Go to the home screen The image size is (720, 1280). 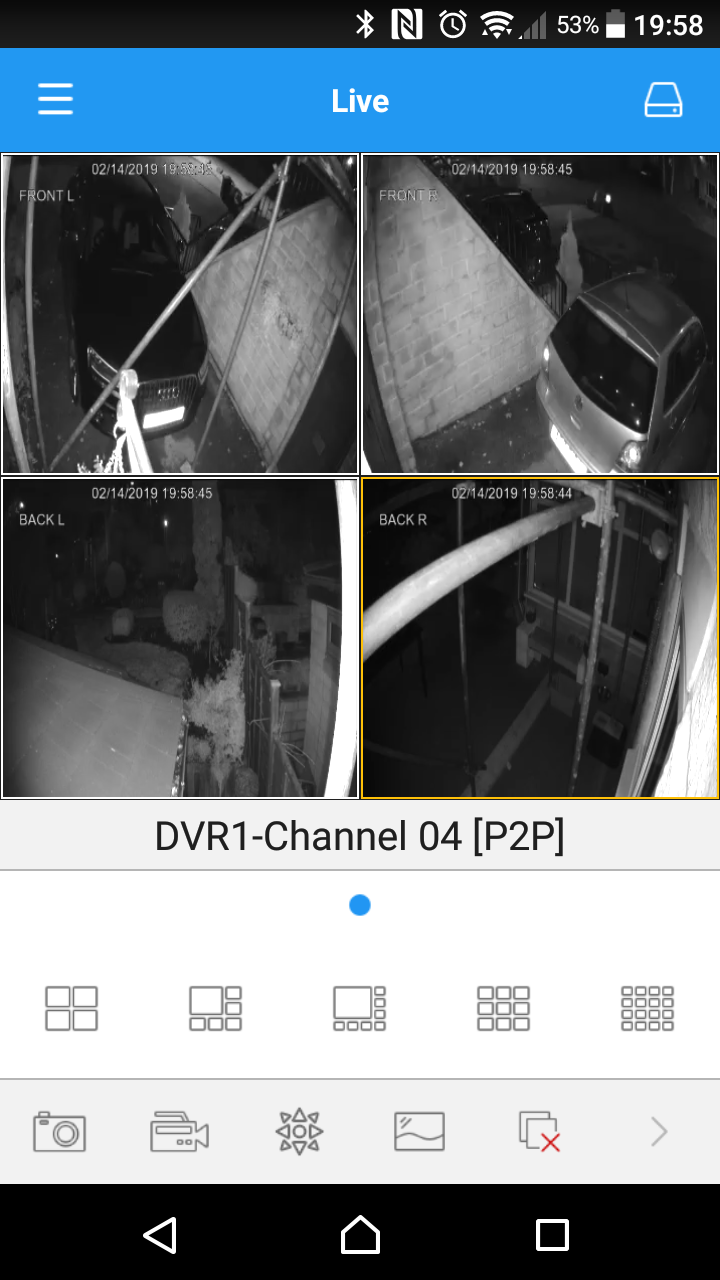tap(360, 1235)
